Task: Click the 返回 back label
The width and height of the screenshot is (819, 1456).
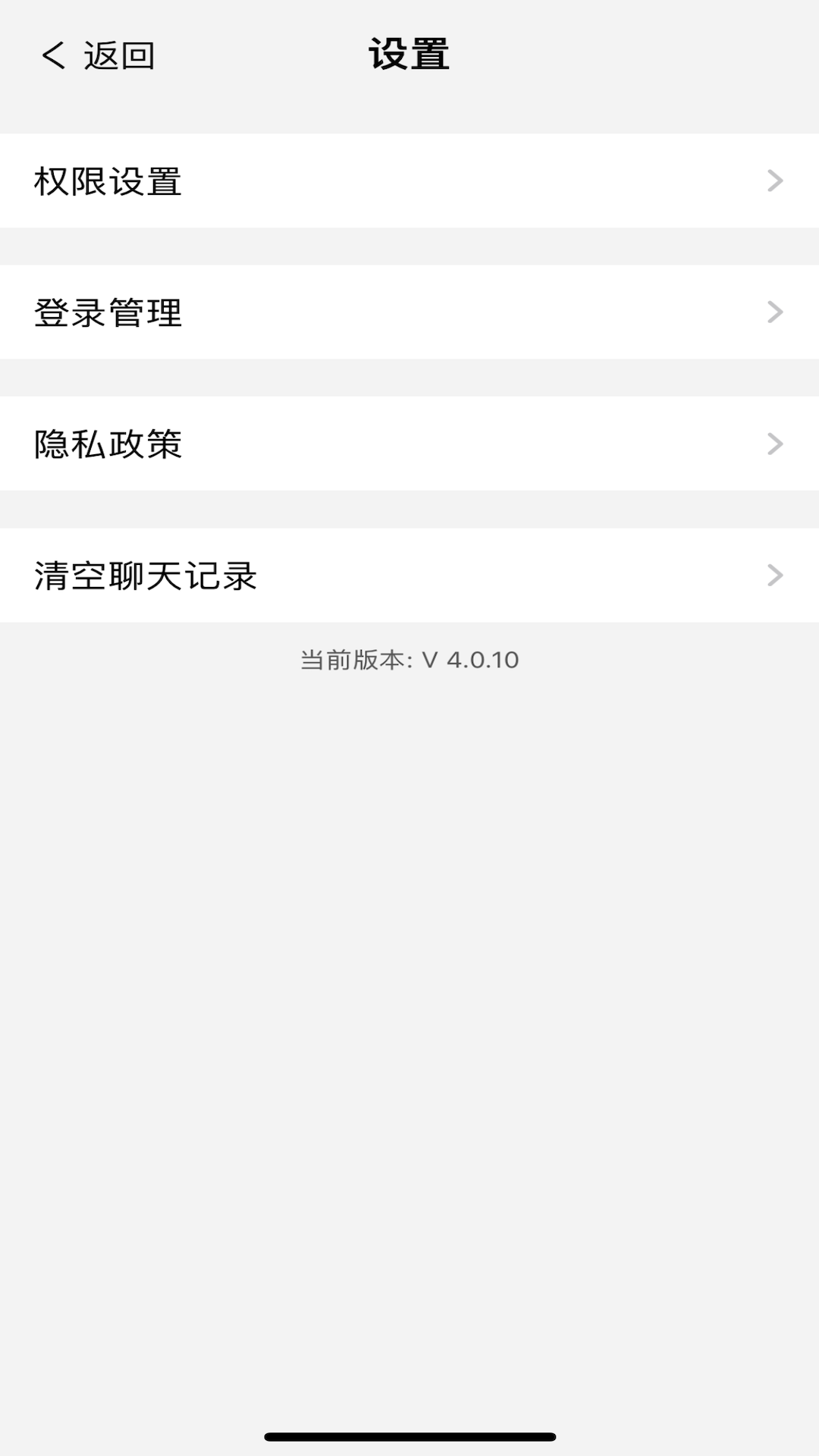Action: [x=118, y=55]
